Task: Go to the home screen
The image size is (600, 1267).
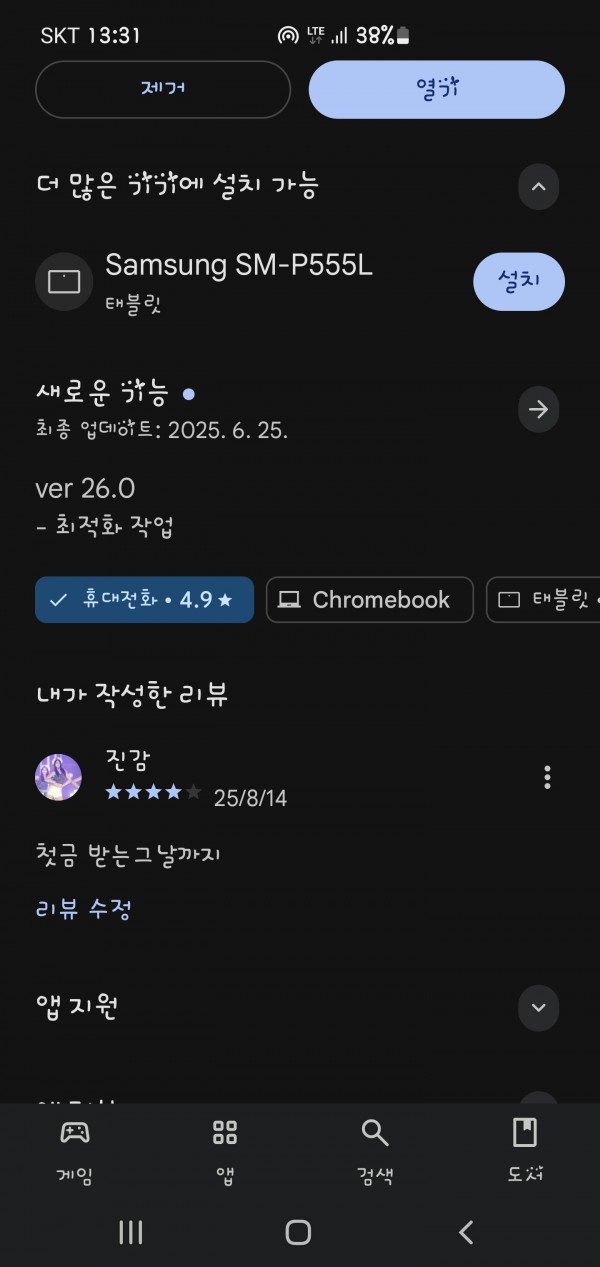Action: [x=298, y=1232]
